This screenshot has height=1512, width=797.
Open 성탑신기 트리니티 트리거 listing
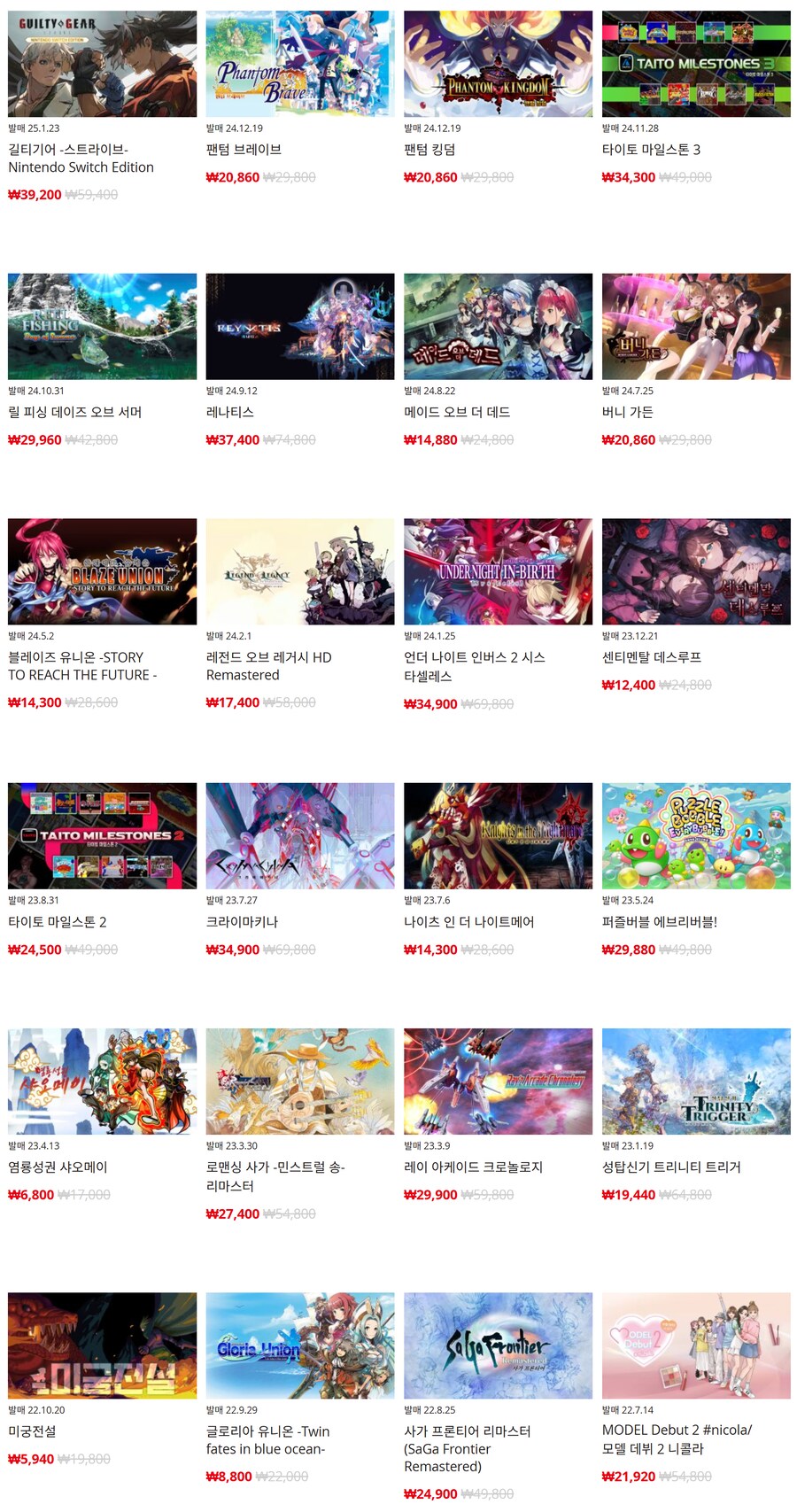[x=696, y=1081]
